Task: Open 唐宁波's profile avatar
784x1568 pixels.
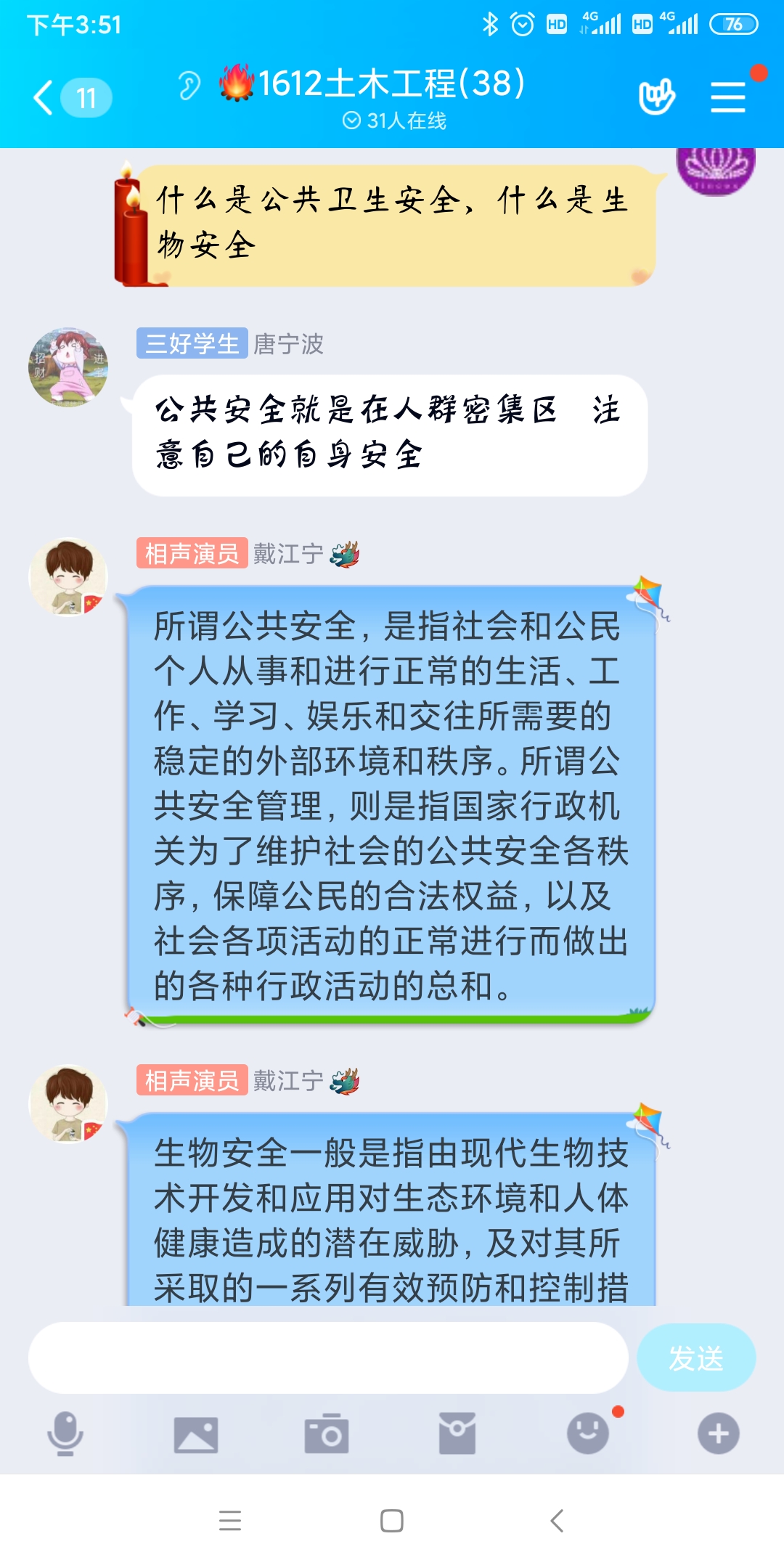Action: click(68, 367)
